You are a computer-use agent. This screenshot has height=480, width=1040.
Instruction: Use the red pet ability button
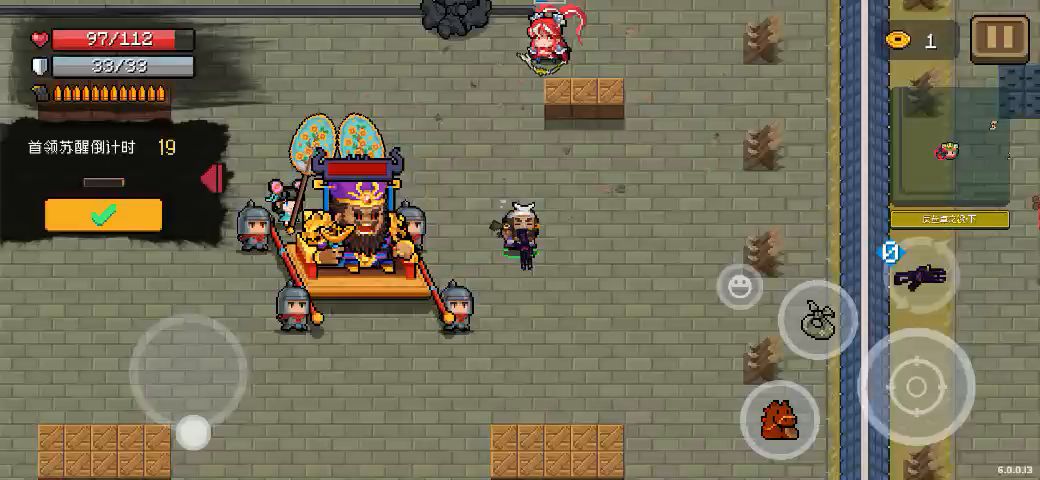779,421
